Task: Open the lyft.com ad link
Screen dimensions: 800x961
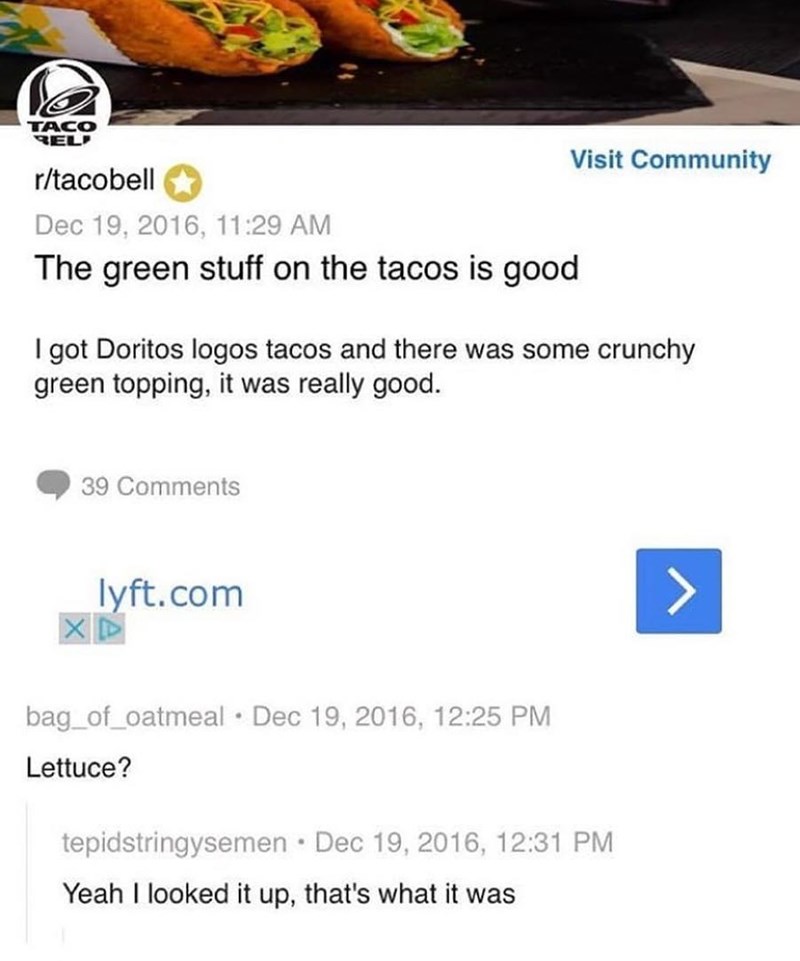Action: (171, 593)
